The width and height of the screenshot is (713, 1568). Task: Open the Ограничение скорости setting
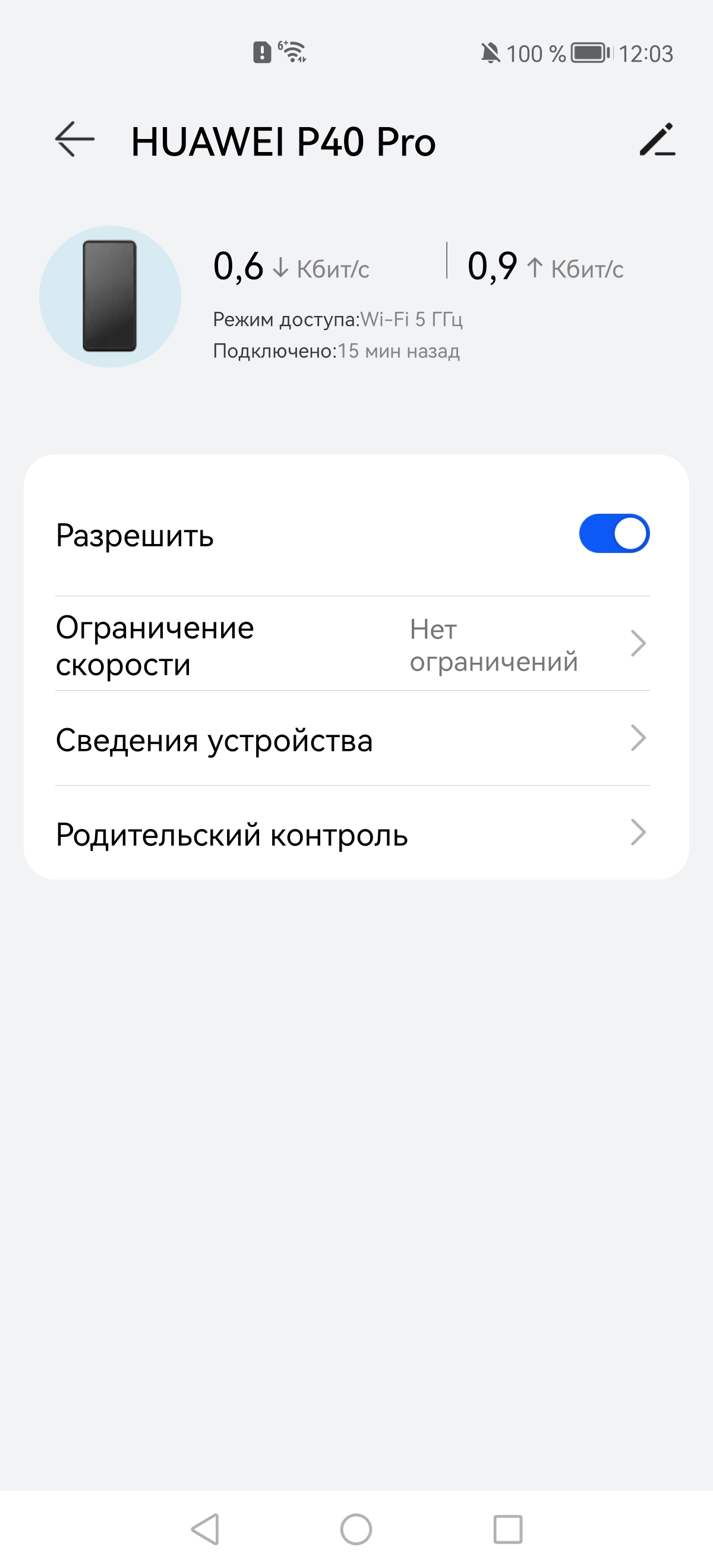(352, 644)
